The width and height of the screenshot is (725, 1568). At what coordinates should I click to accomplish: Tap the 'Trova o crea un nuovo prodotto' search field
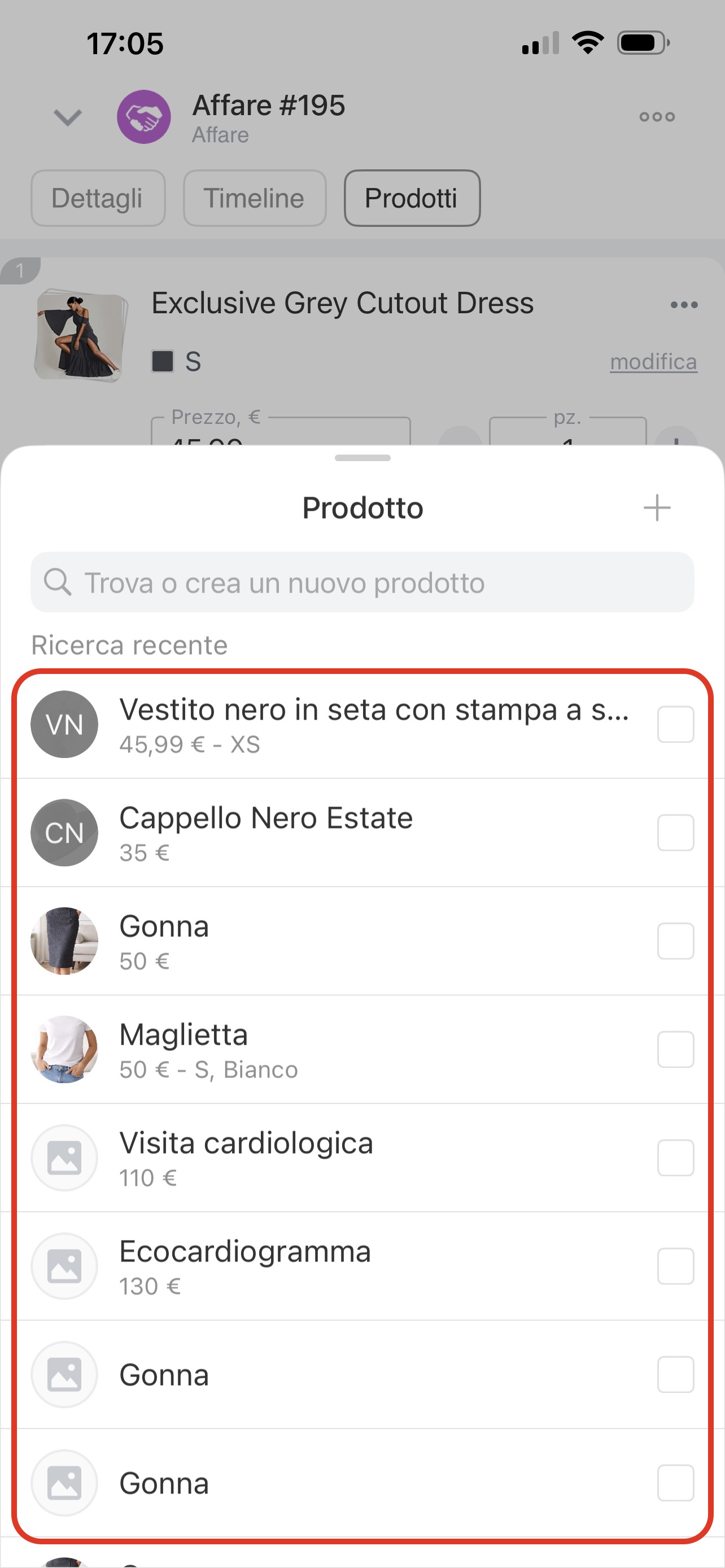[362, 582]
